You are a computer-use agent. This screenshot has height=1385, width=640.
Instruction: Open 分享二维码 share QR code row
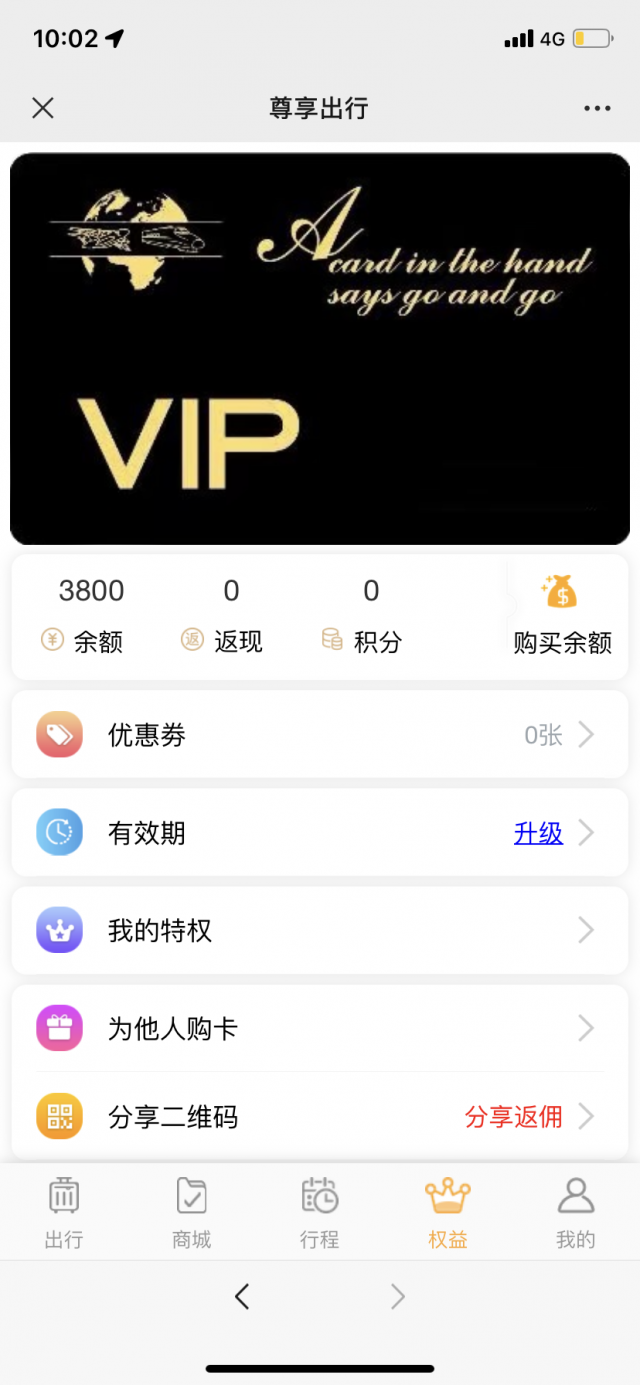tap(320, 1117)
